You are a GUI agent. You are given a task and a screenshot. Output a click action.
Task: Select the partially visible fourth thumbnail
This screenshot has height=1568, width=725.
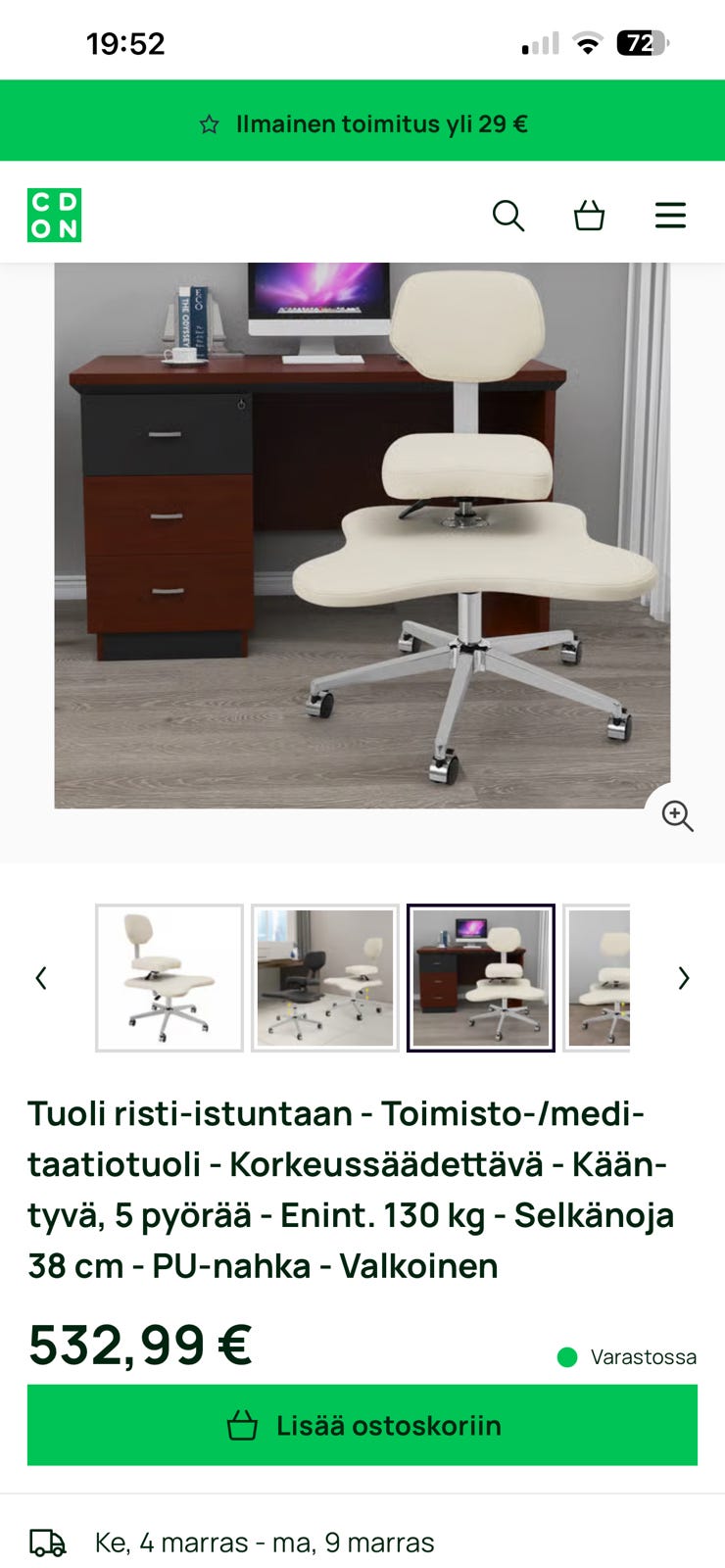pos(597,978)
